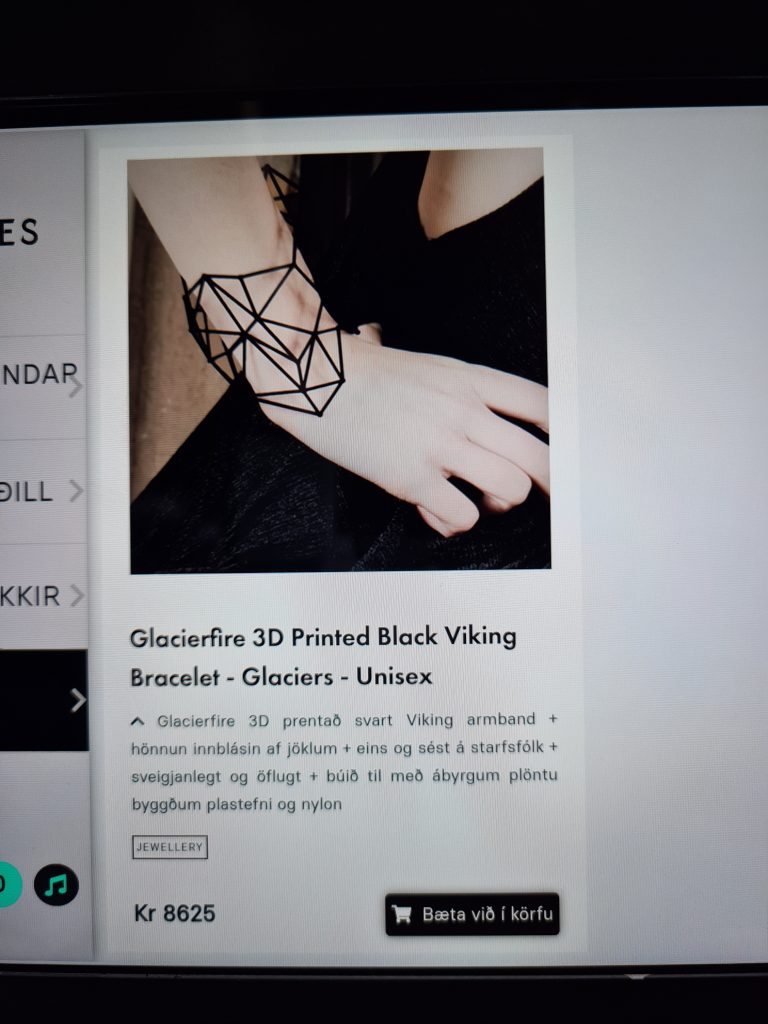The image size is (768, 1024).
Task: Open the sidebar item ending in ÐILL
Action: [x=42, y=491]
